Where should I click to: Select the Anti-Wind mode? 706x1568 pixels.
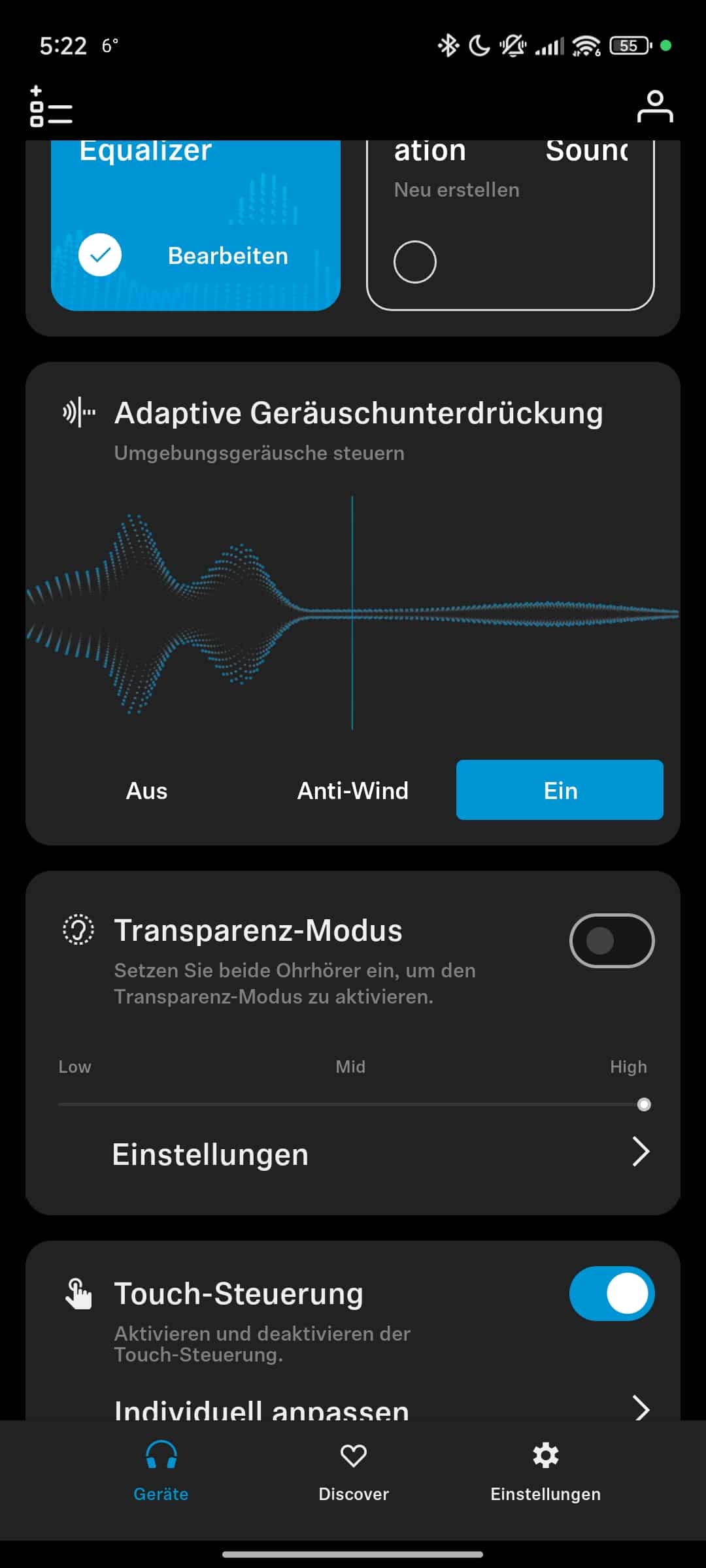click(x=353, y=791)
